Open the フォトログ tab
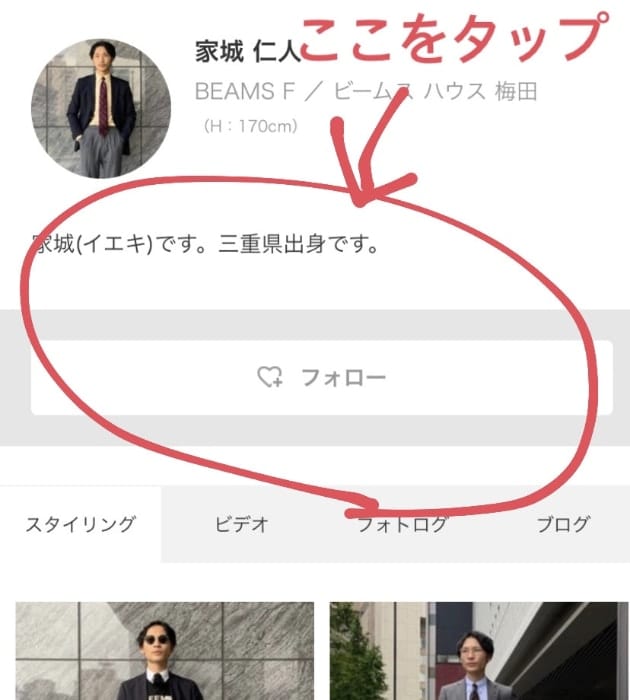This screenshot has height=700, width=630. pos(402,524)
